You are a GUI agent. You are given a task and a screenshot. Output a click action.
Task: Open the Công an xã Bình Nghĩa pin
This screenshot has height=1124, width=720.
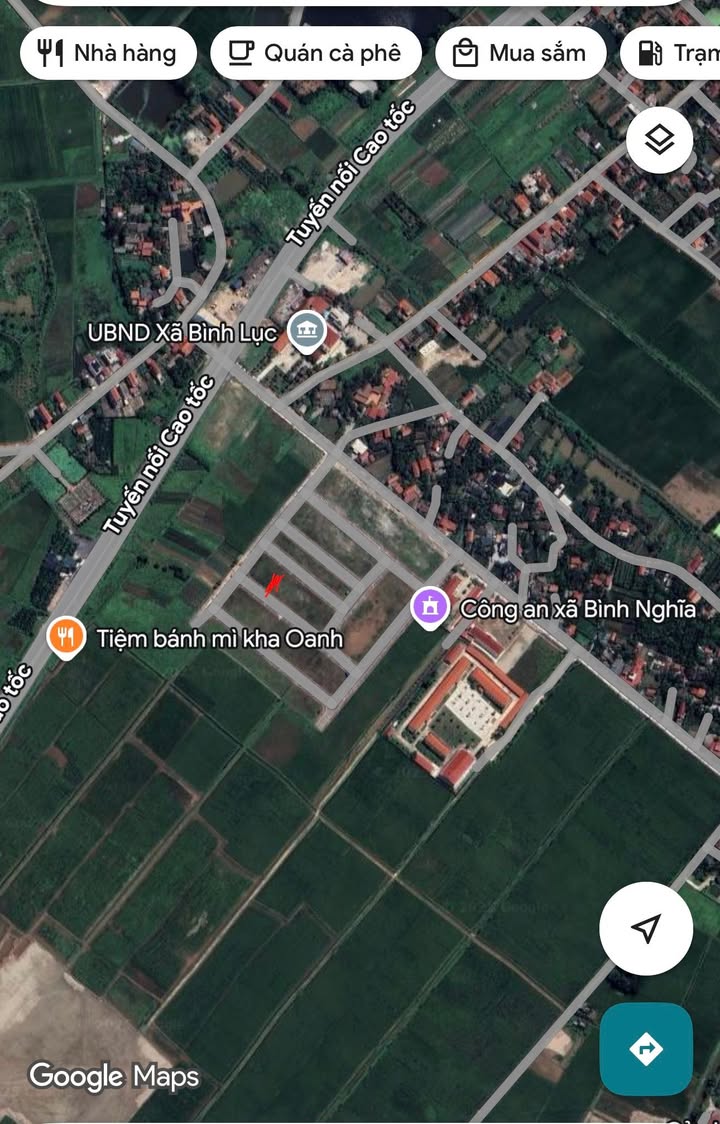point(430,607)
